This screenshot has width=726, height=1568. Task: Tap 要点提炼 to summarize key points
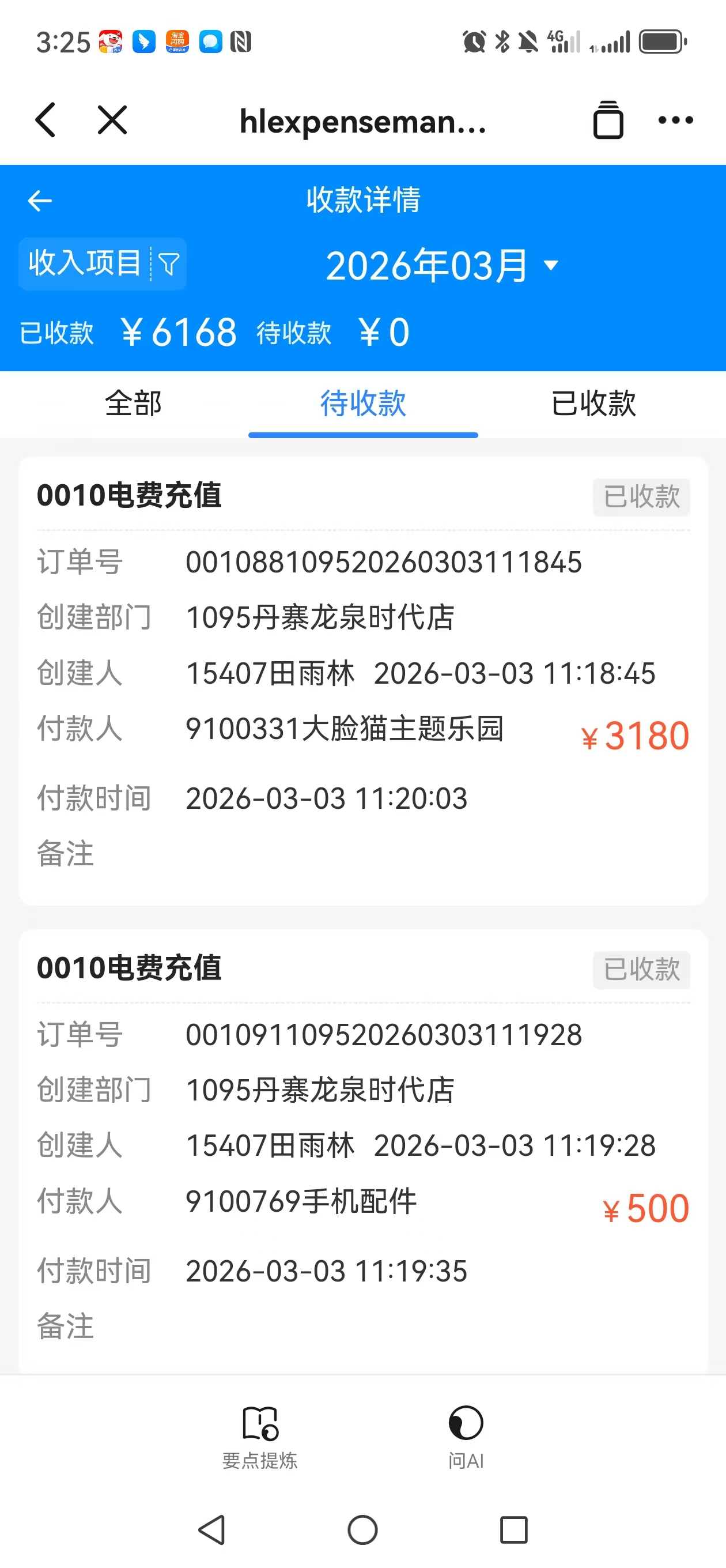(x=260, y=1437)
